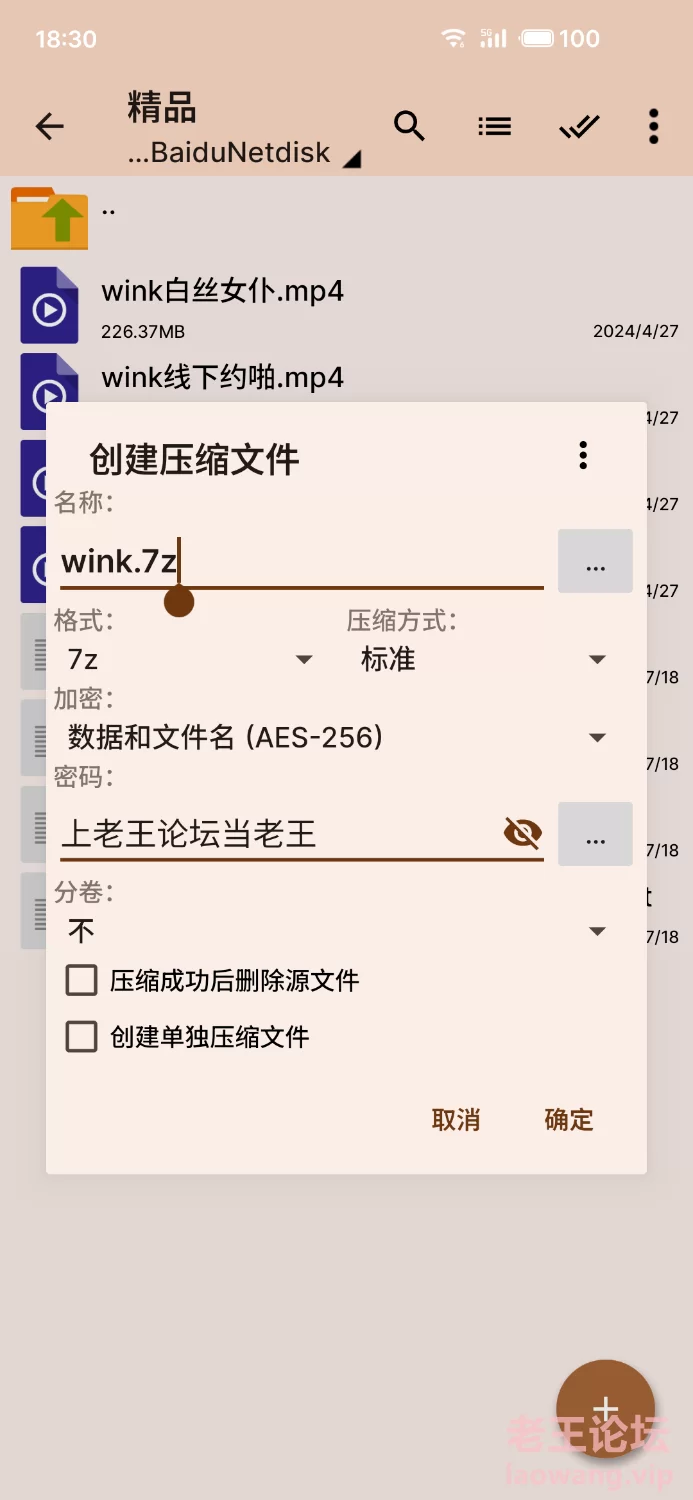
Task: Tap the archive name field wink.7z
Action: pyautogui.click(x=300, y=562)
